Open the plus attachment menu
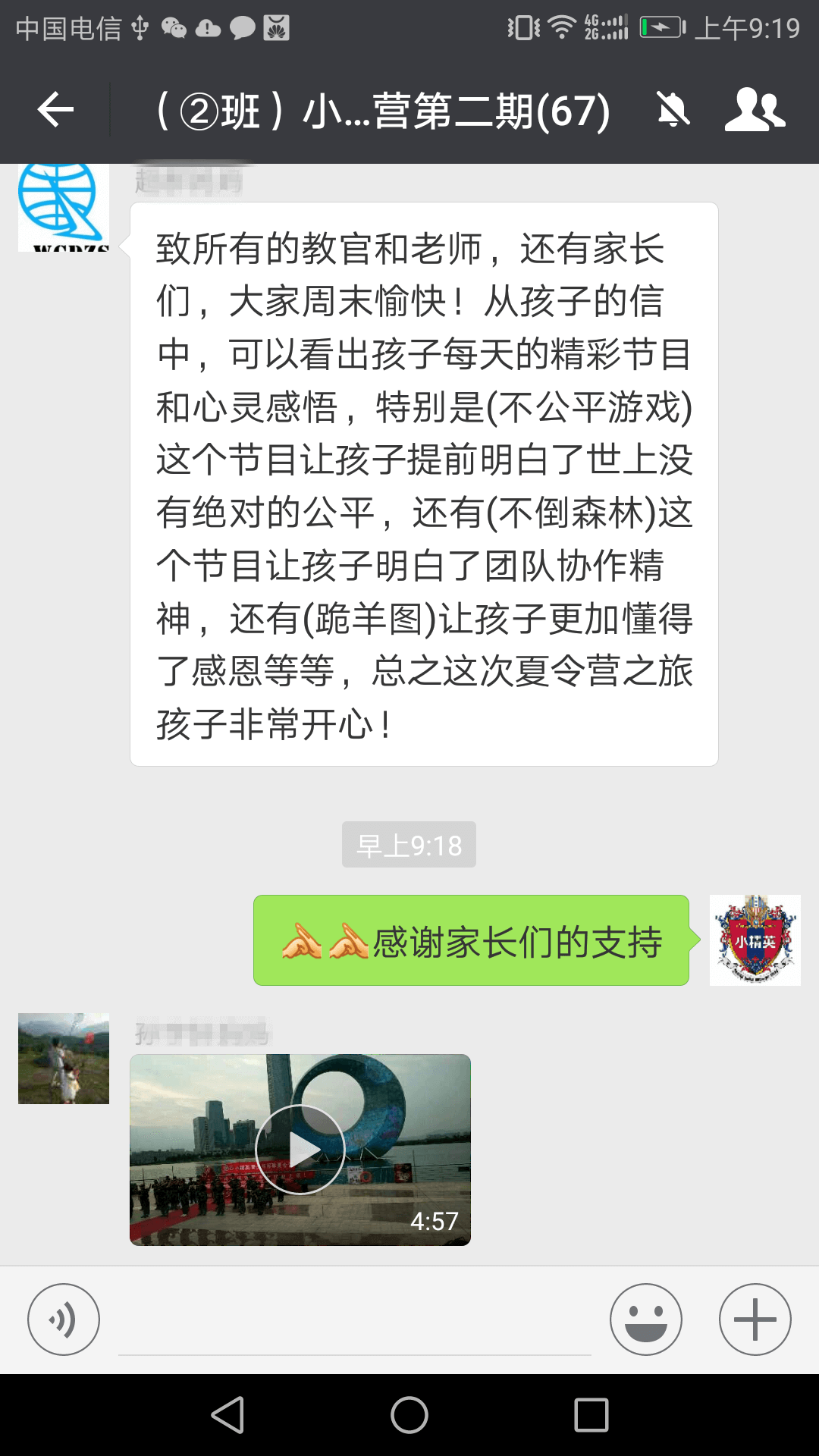819x1456 pixels. [755, 1319]
